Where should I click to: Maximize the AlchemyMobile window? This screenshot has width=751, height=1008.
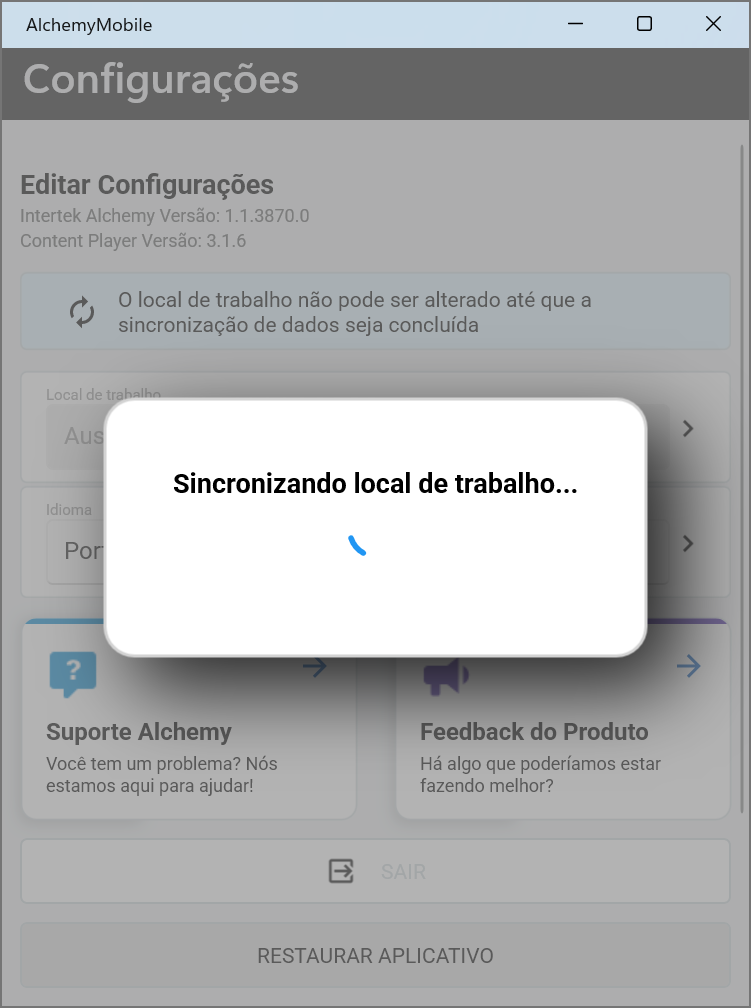pyautogui.click(x=644, y=24)
